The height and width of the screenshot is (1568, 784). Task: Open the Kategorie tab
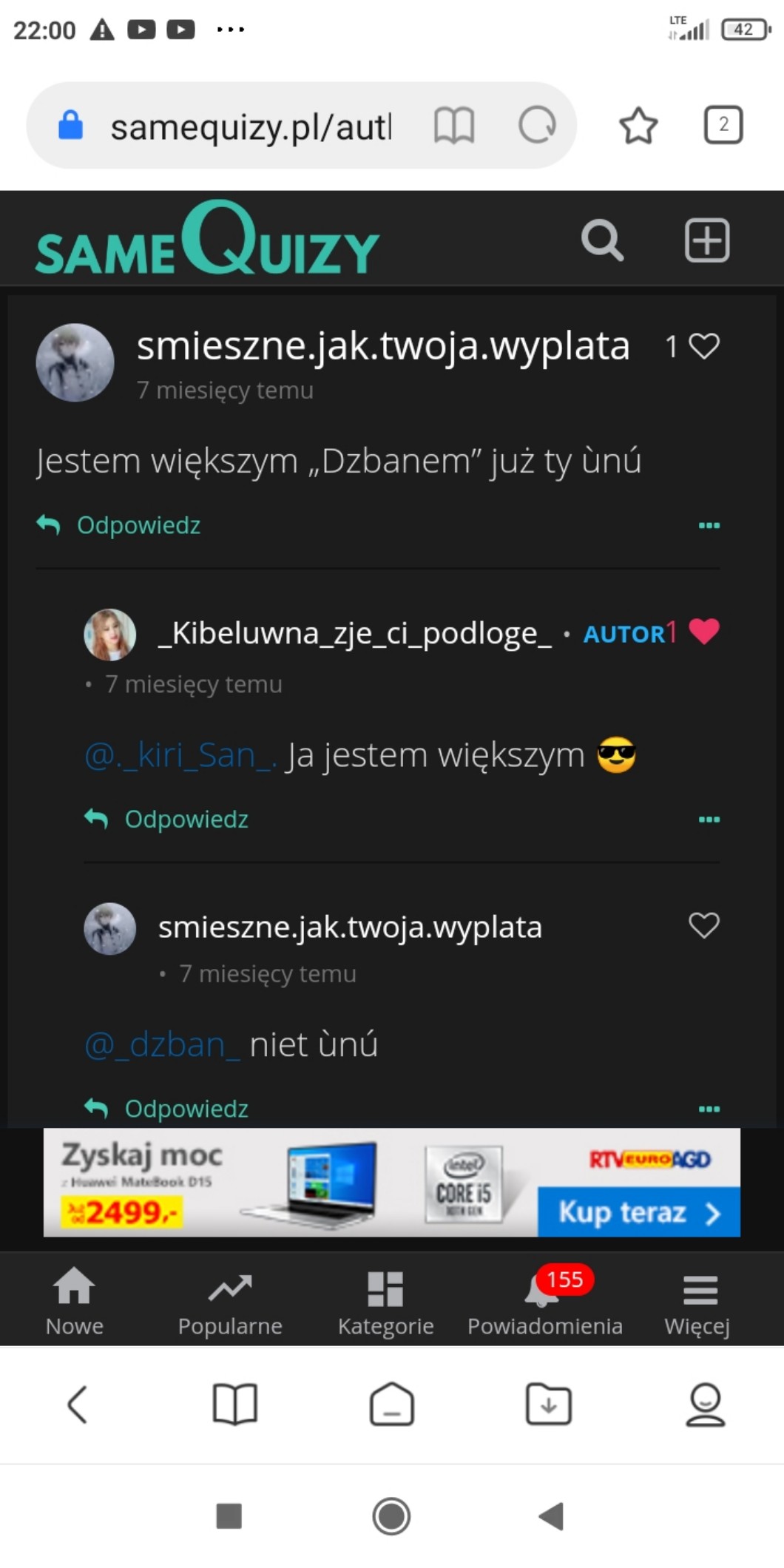(385, 1301)
